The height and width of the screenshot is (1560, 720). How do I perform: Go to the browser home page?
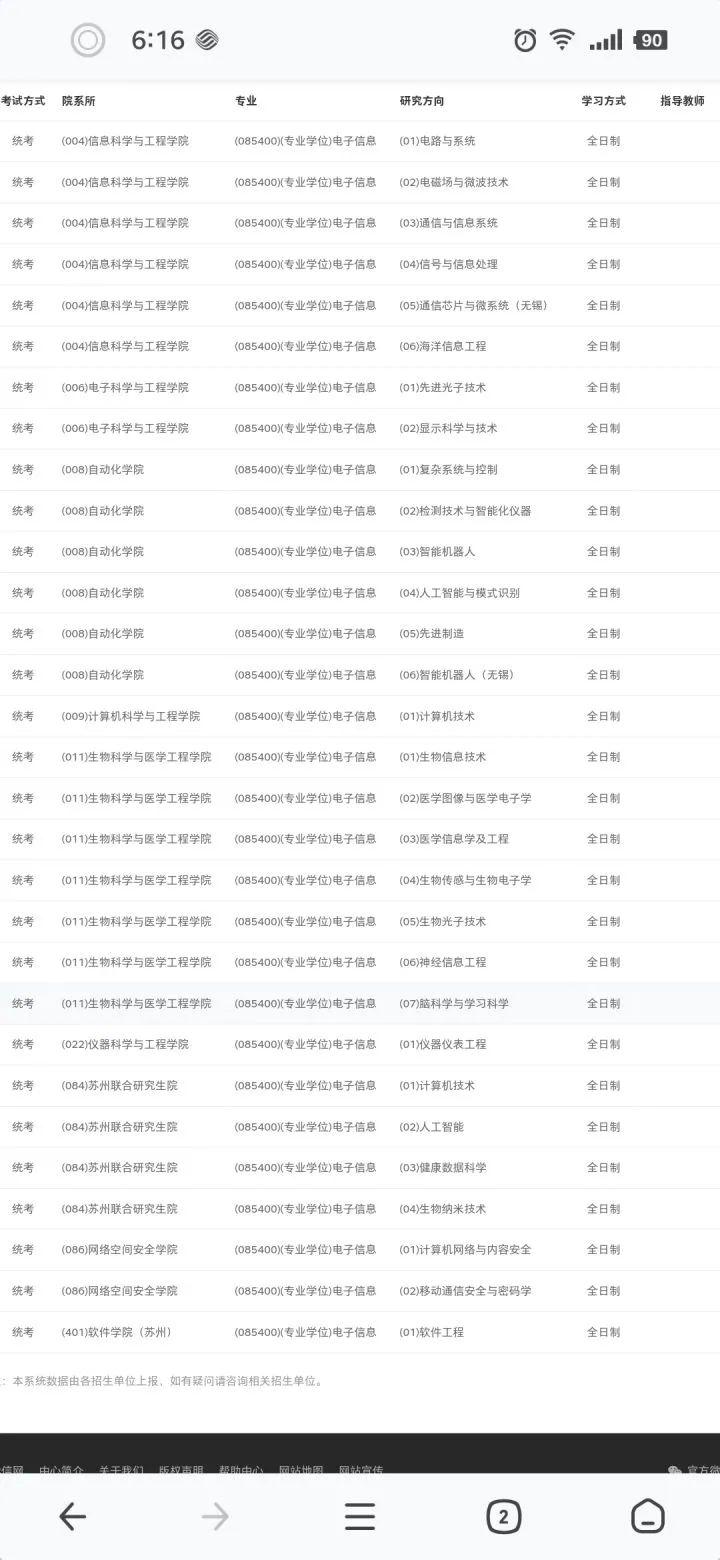click(x=647, y=1516)
